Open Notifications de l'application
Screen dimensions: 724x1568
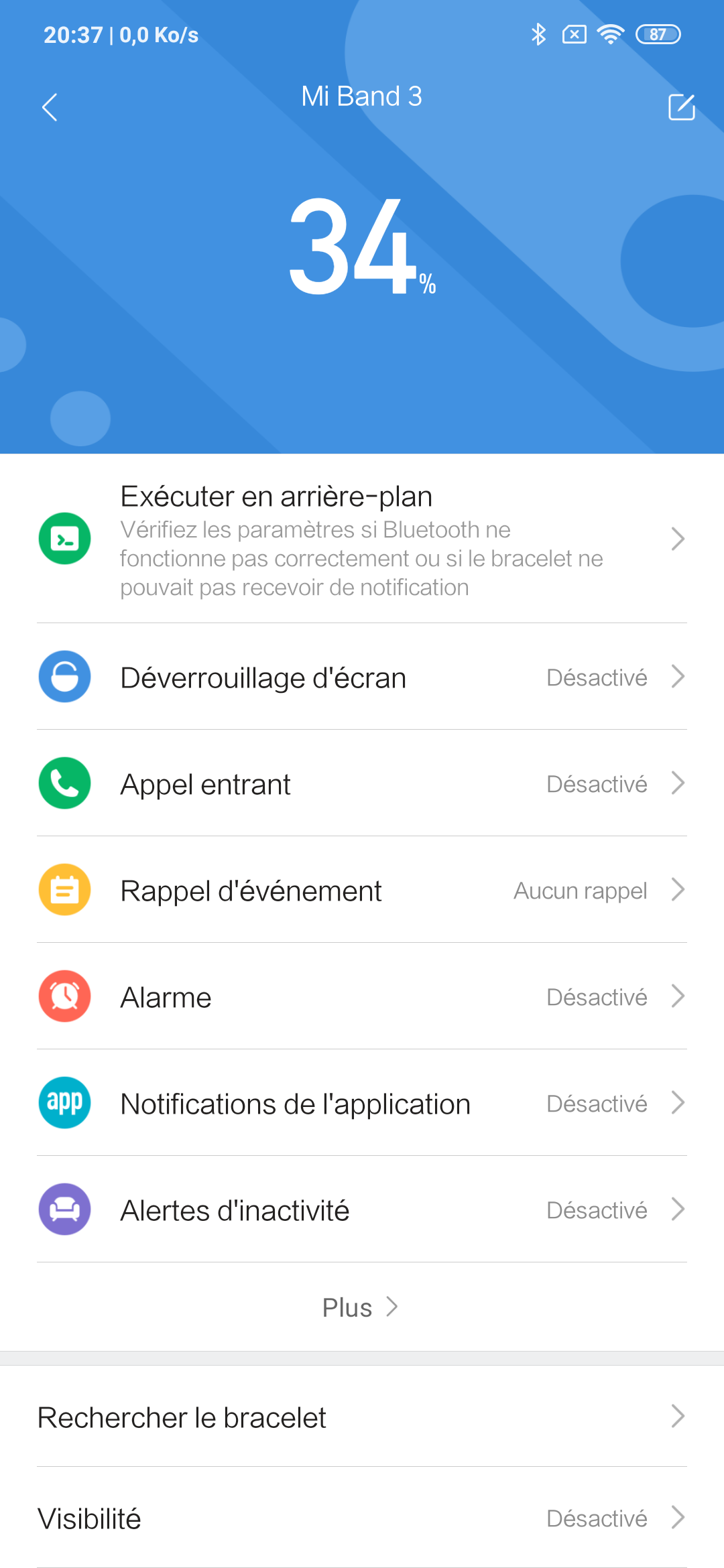[x=362, y=1104]
